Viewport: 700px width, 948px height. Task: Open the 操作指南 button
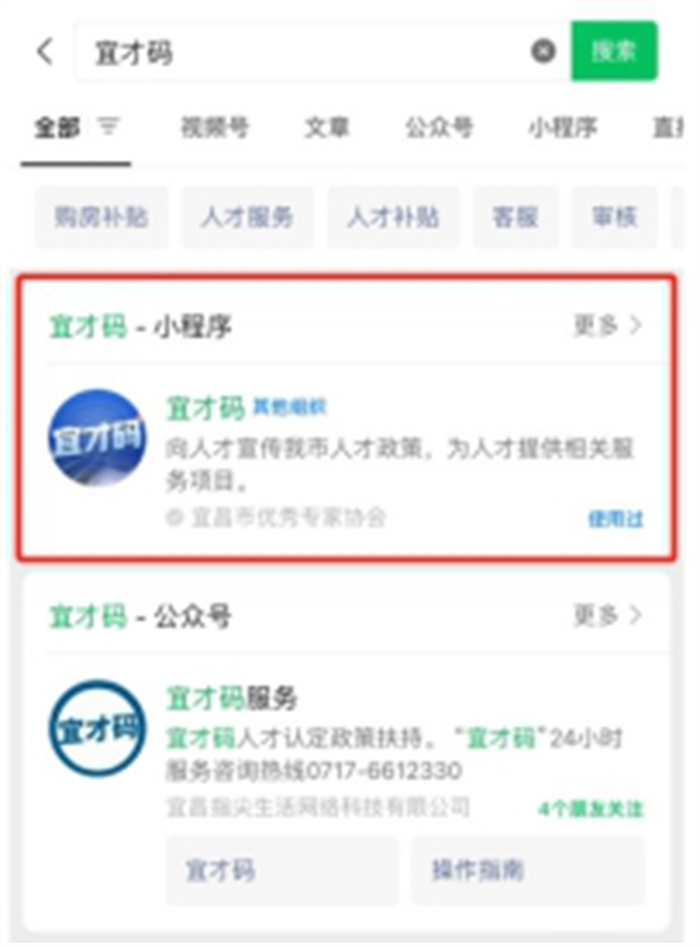[527, 870]
